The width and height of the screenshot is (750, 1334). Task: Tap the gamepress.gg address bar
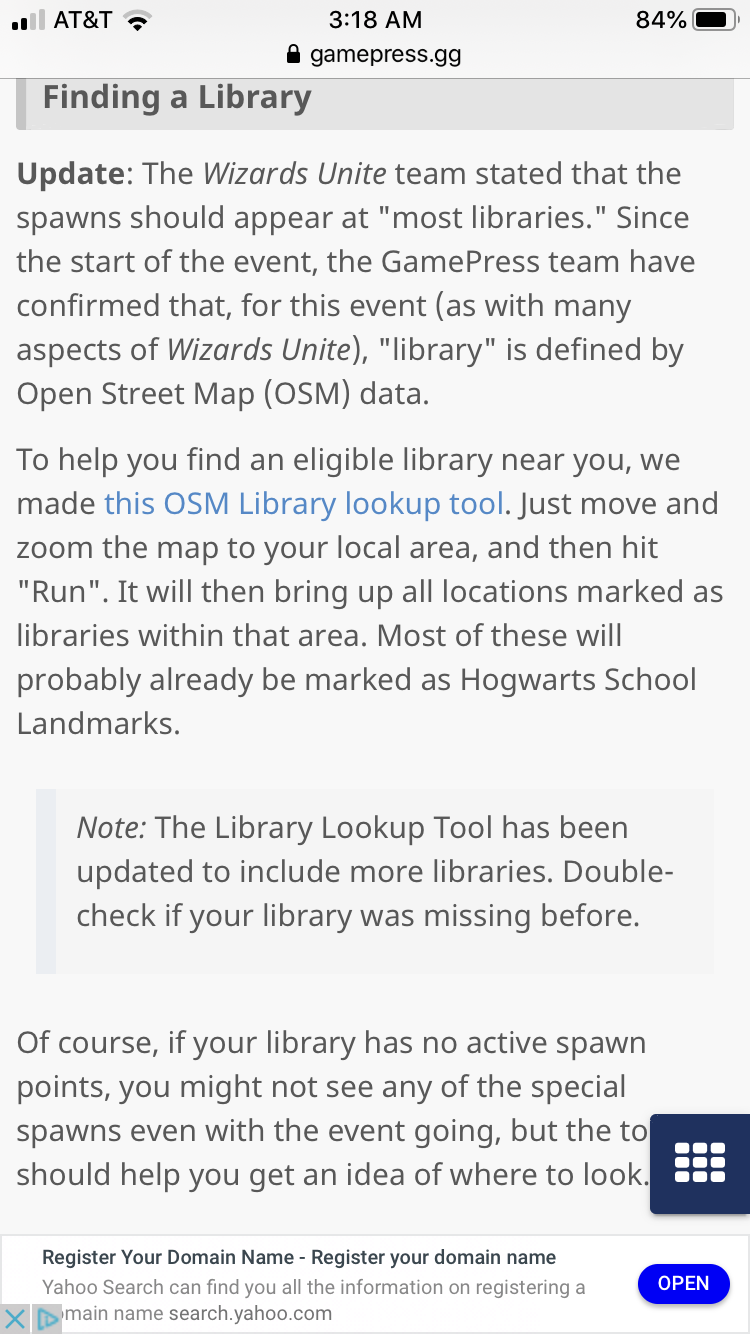click(x=375, y=54)
